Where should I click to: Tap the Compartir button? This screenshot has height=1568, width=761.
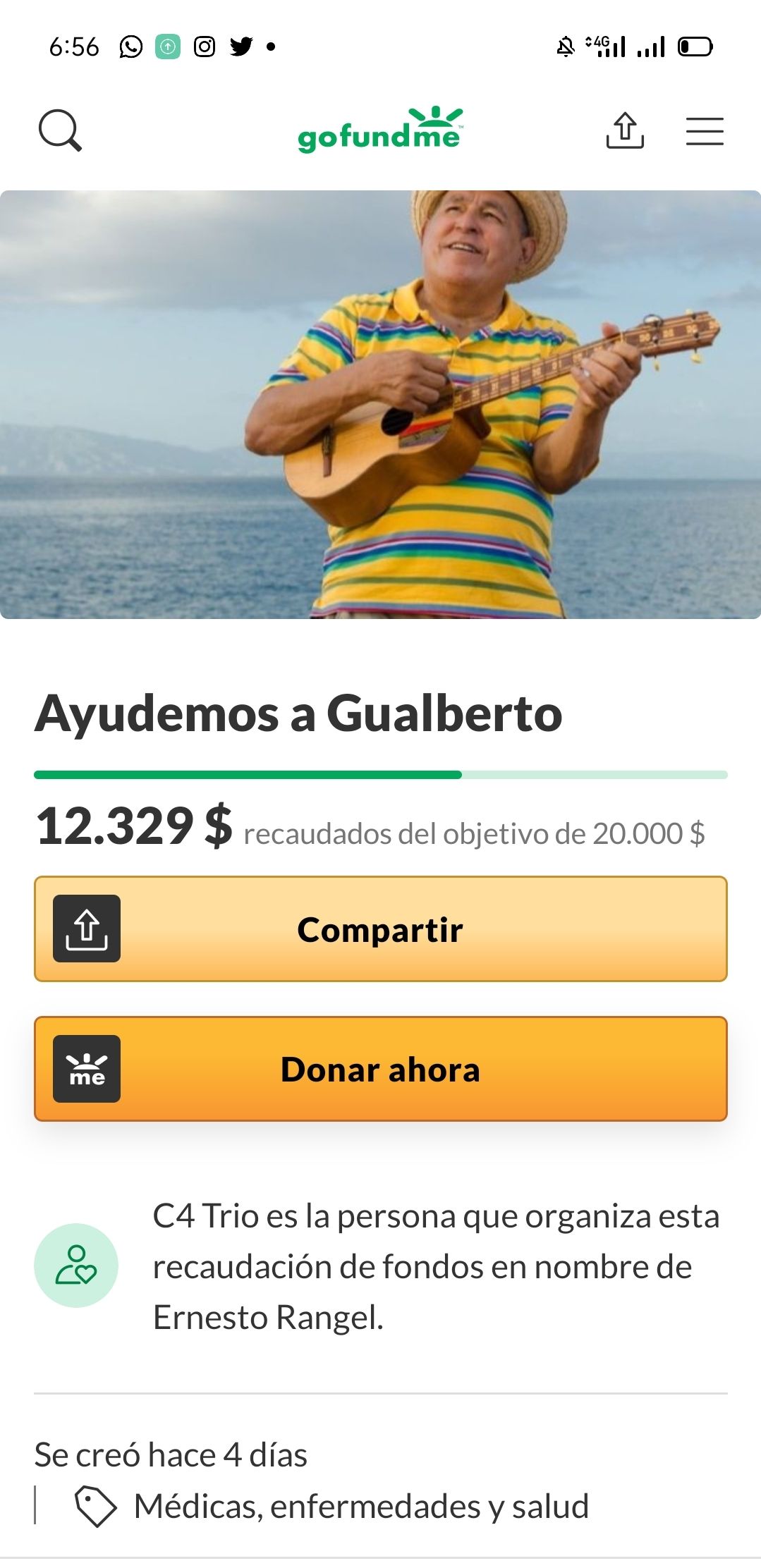pos(380,929)
